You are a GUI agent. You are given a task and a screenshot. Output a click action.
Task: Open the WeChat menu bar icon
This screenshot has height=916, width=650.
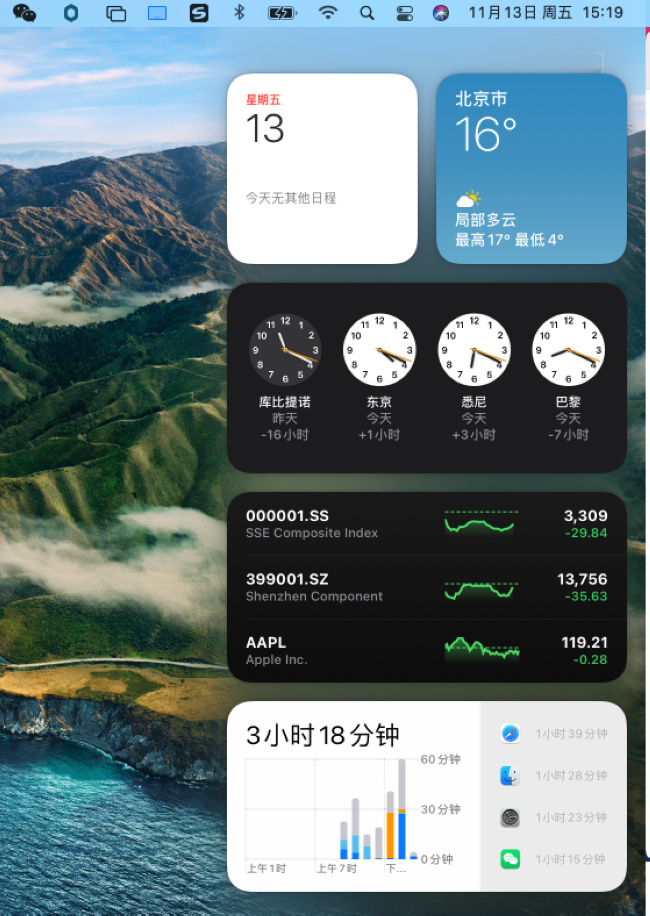point(25,13)
